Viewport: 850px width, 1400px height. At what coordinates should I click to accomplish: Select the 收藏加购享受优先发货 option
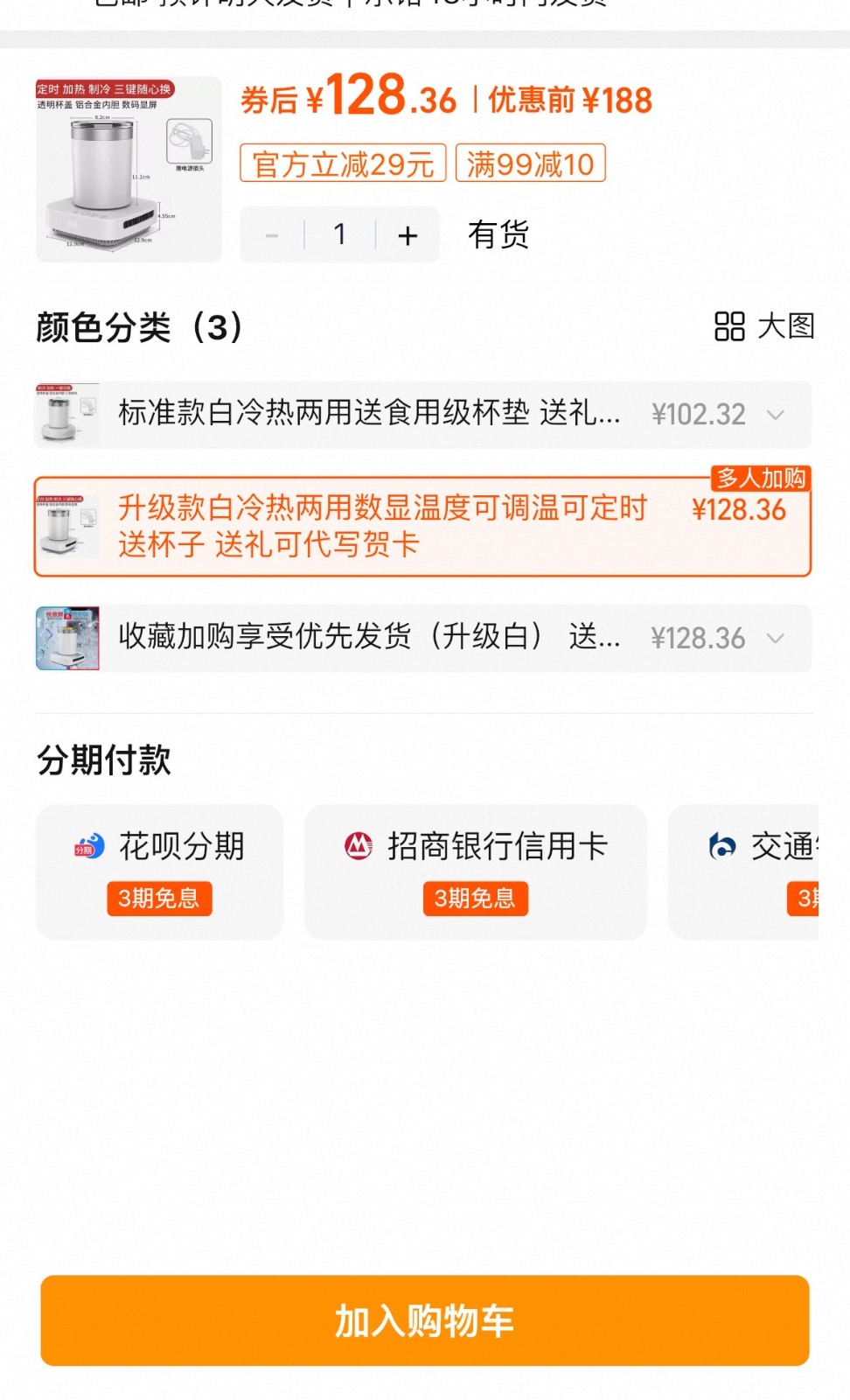(x=422, y=638)
